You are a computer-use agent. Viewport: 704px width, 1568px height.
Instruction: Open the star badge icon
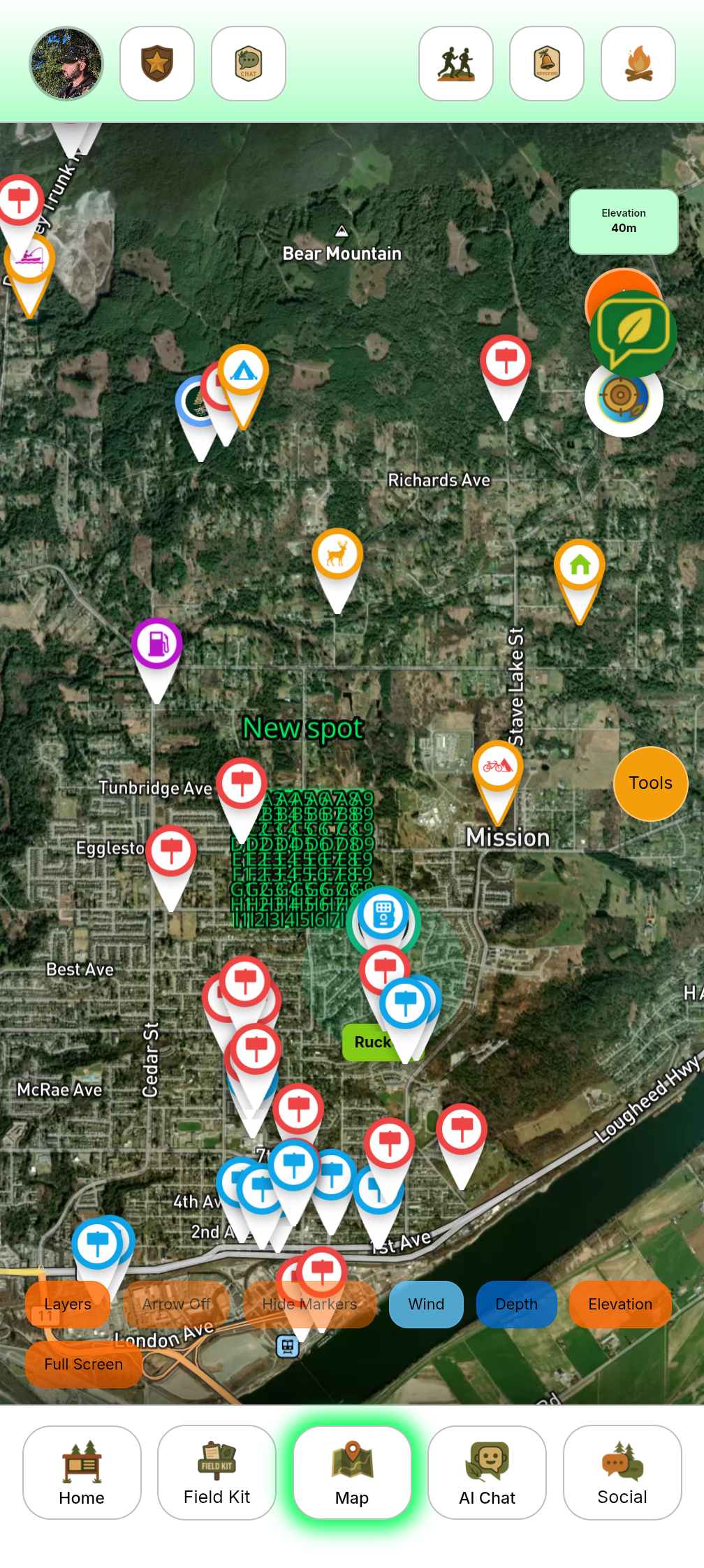[157, 64]
